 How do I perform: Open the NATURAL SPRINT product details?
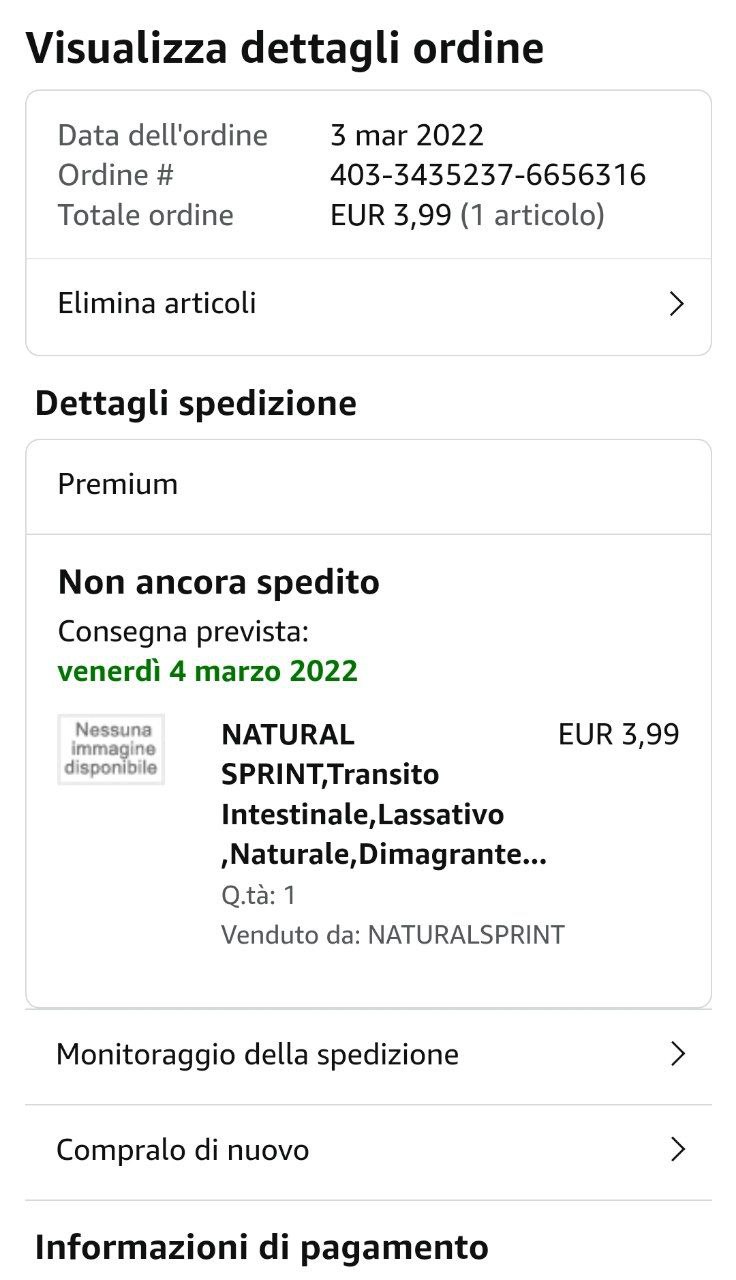tap(383, 795)
